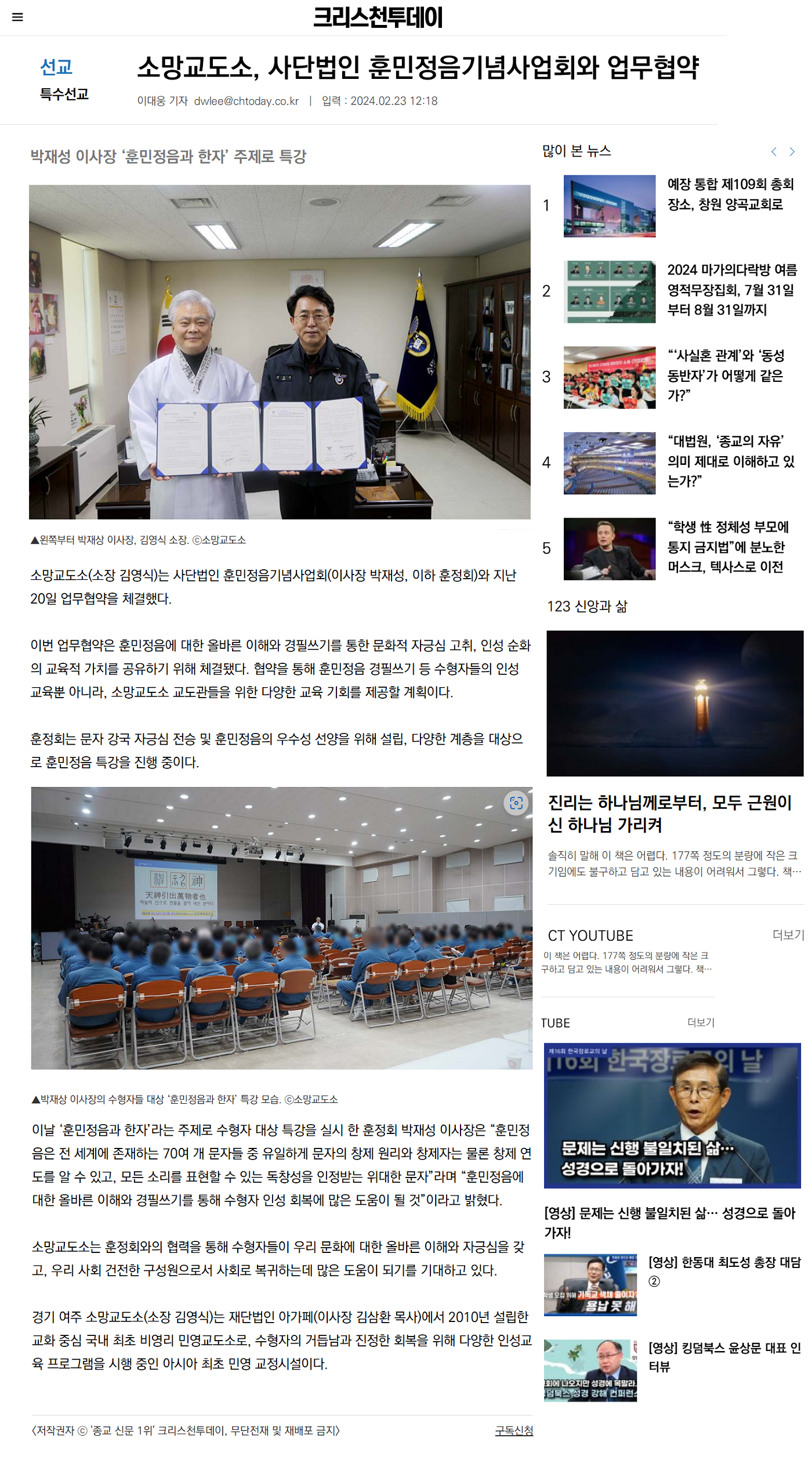Tap the reporter email dwlee@chtoday.co.kr
The width and height of the screenshot is (812, 1470).
click(x=246, y=101)
